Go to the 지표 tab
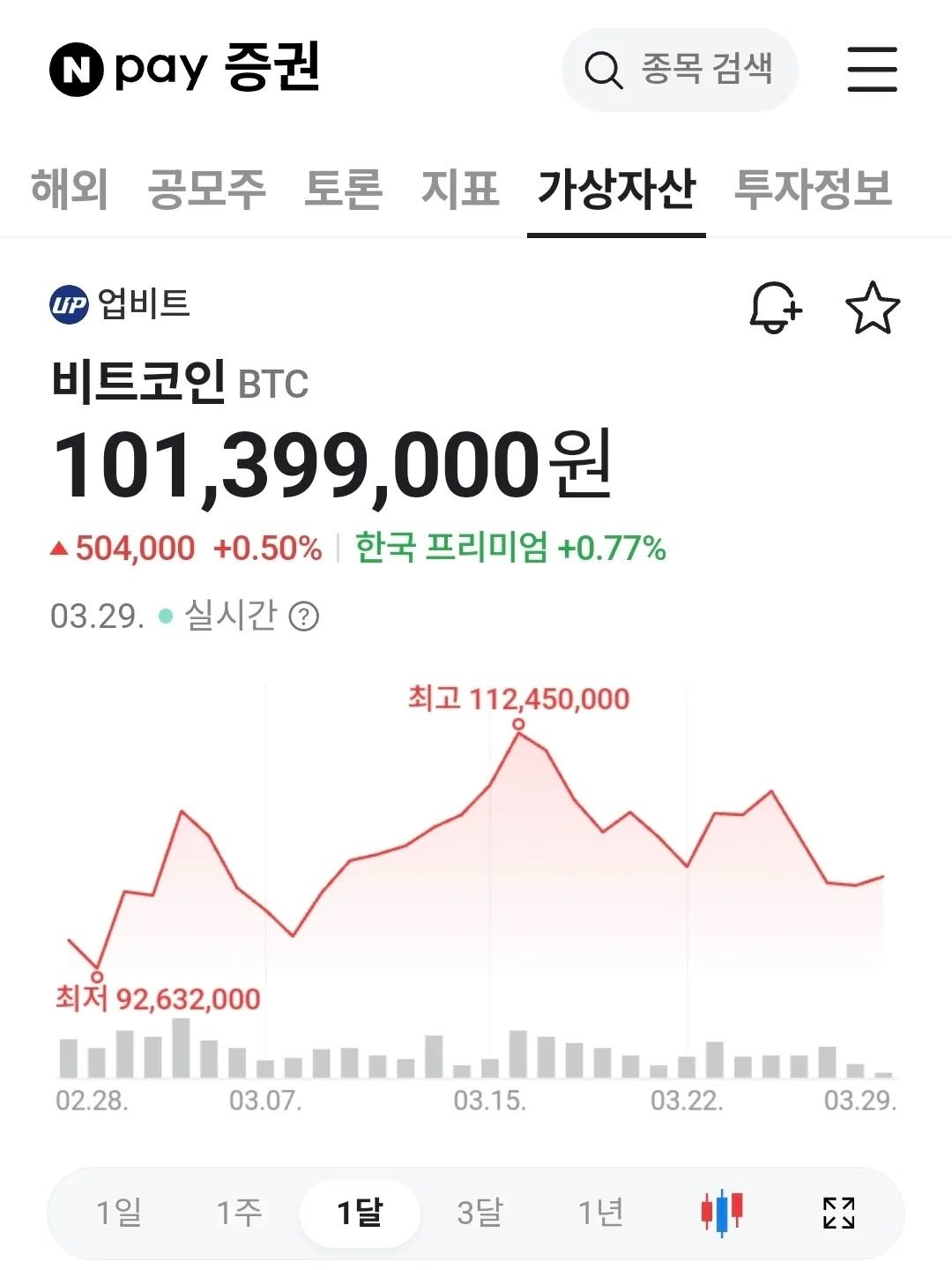This screenshot has height=1270, width=952. (x=460, y=189)
